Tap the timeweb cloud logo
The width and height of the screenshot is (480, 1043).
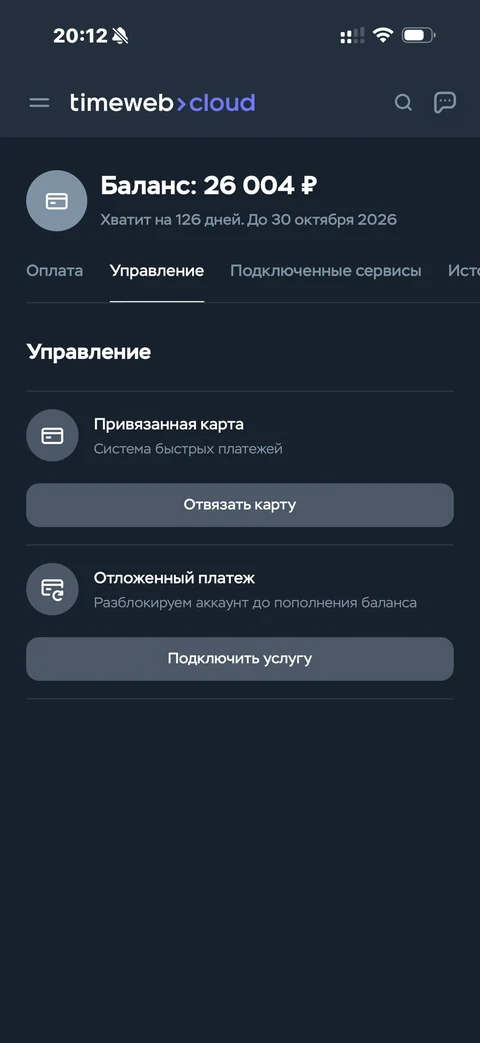(x=162, y=103)
